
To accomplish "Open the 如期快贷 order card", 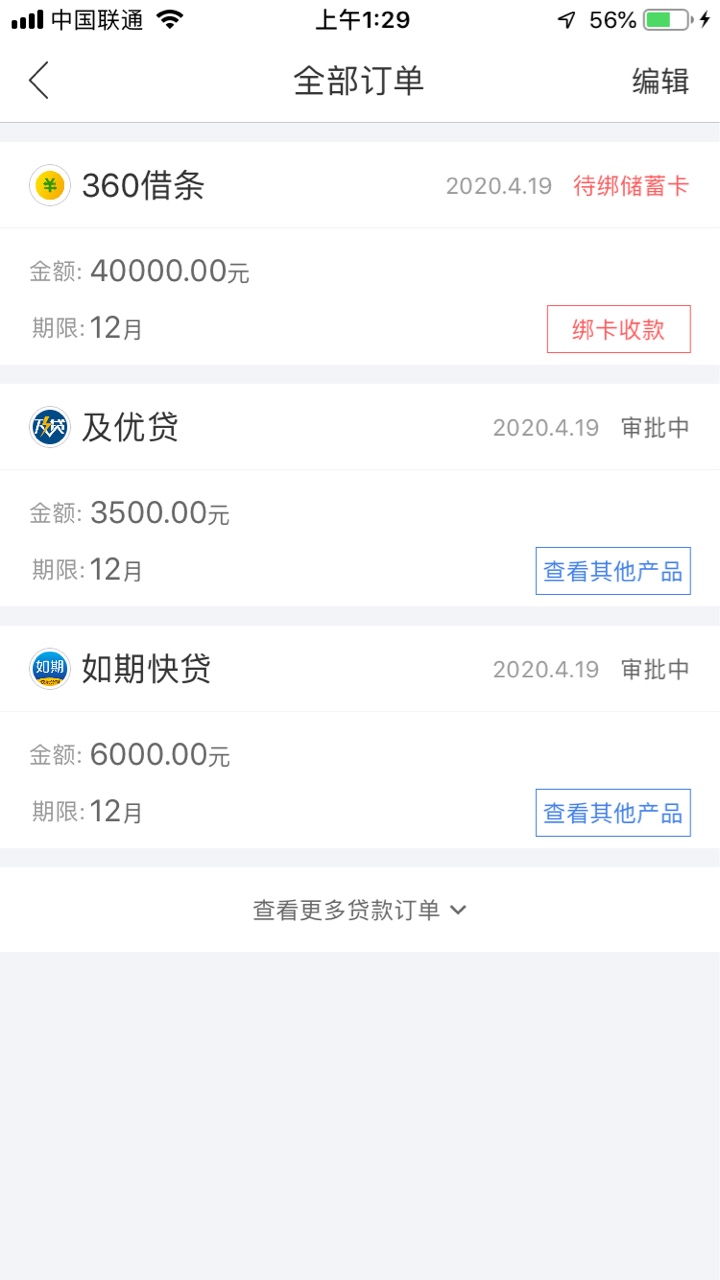I will (x=360, y=738).
